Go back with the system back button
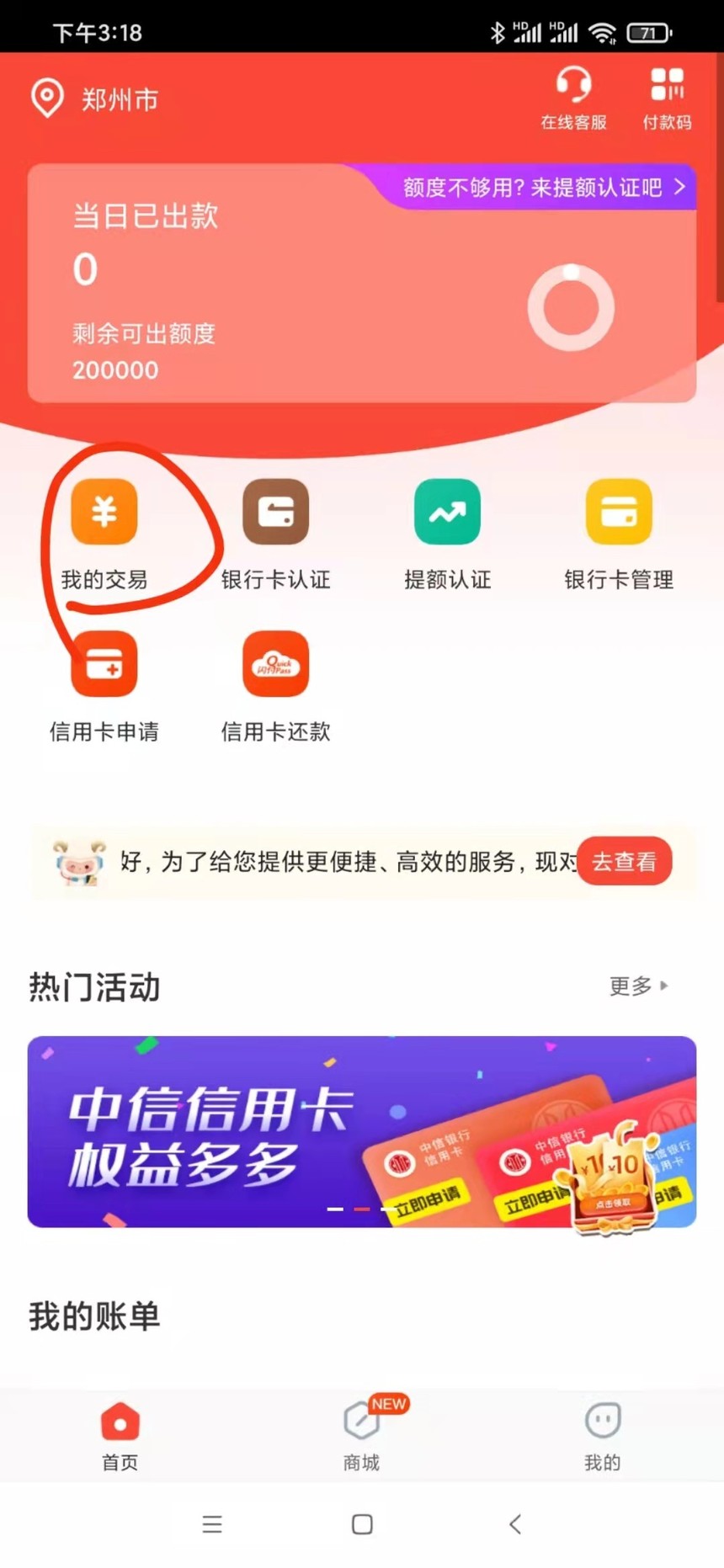 point(515,1524)
